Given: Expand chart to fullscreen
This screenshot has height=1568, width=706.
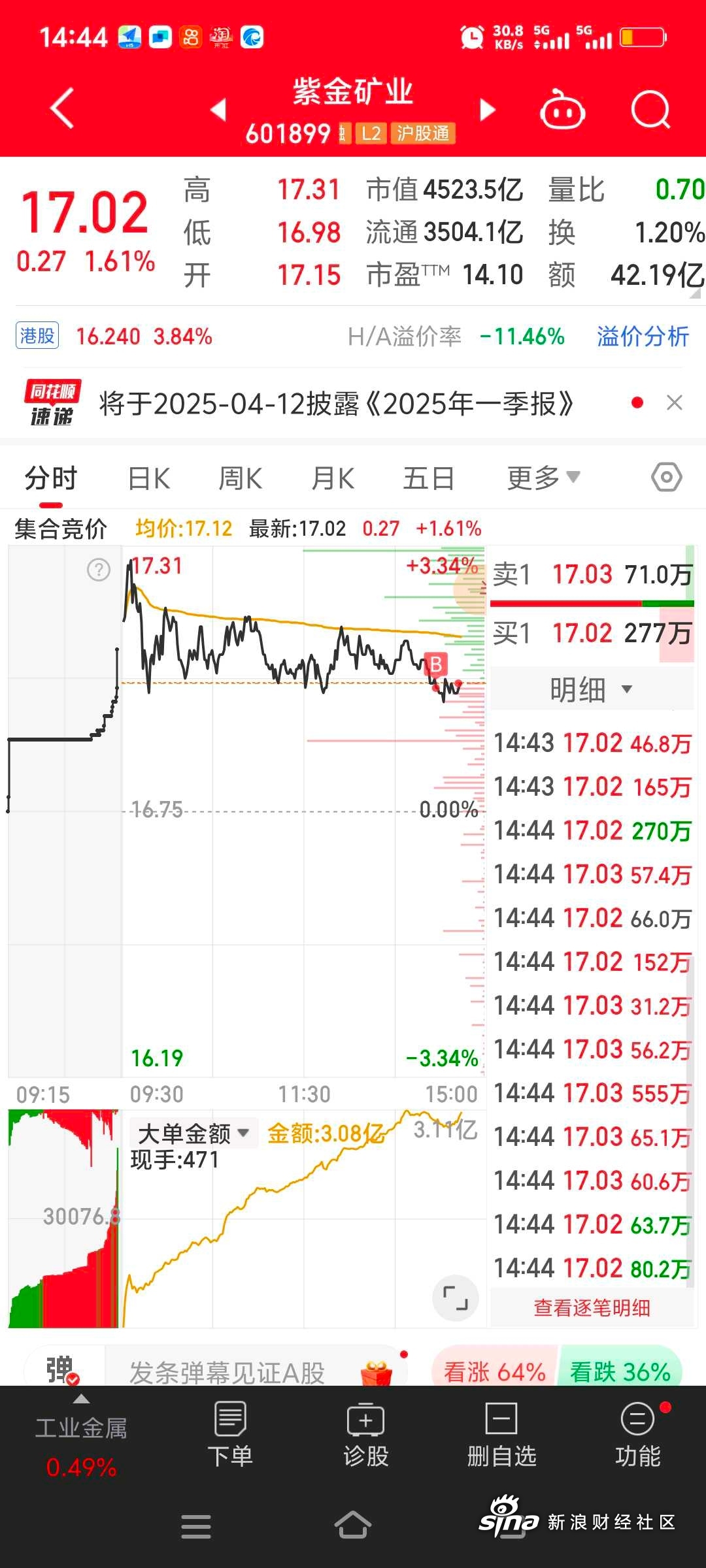Looking at the screenshot, I should [456, 1298].
